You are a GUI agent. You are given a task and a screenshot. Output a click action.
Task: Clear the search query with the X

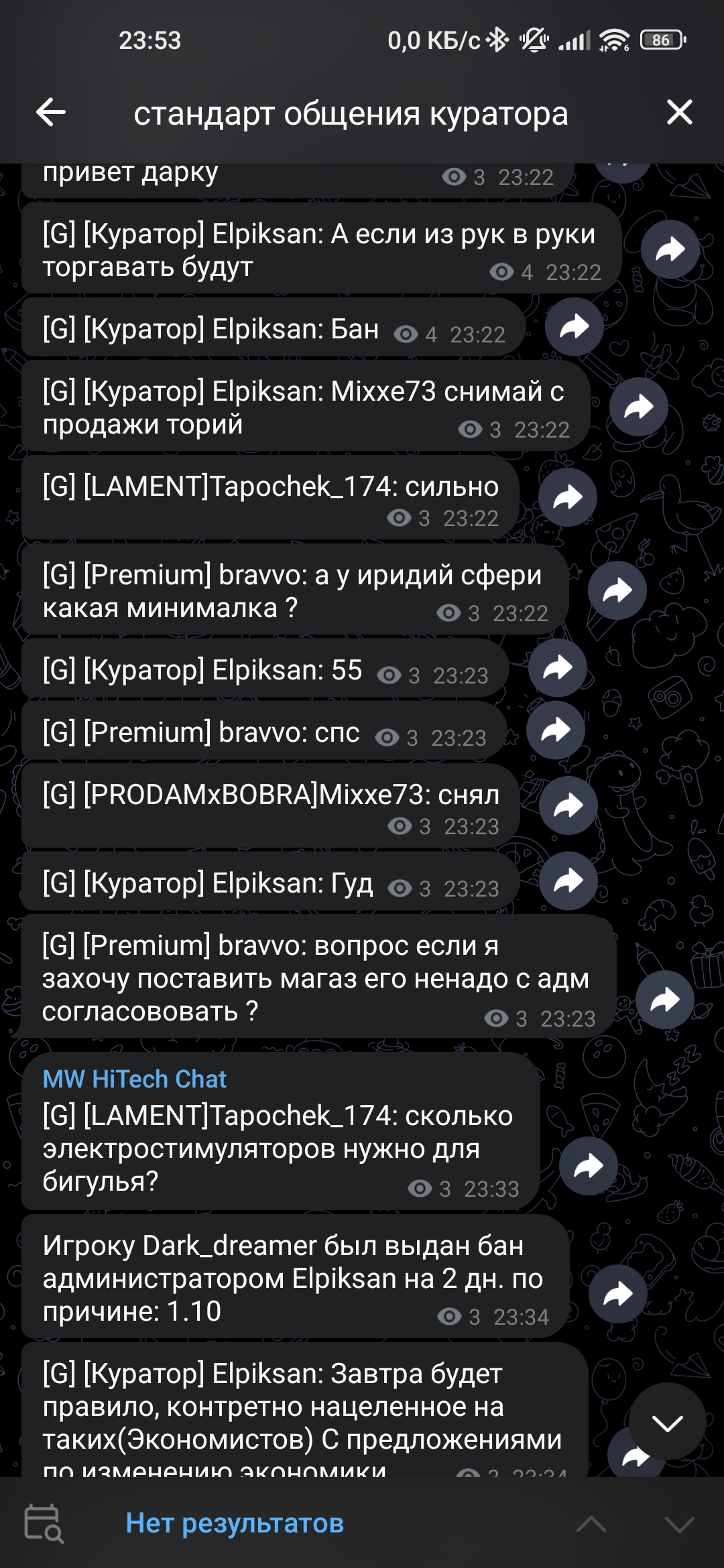[679, 112]
